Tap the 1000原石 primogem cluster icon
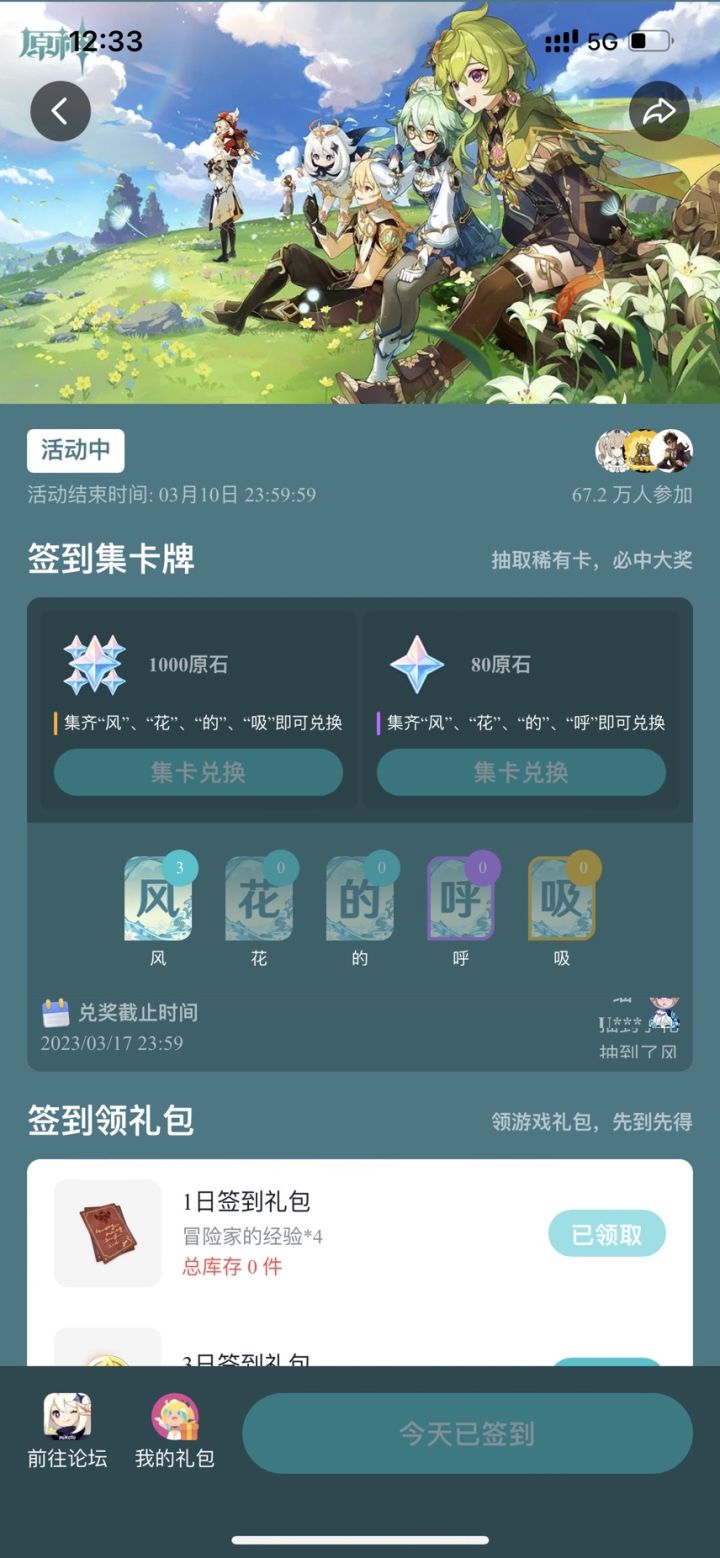 coord(97,662)
